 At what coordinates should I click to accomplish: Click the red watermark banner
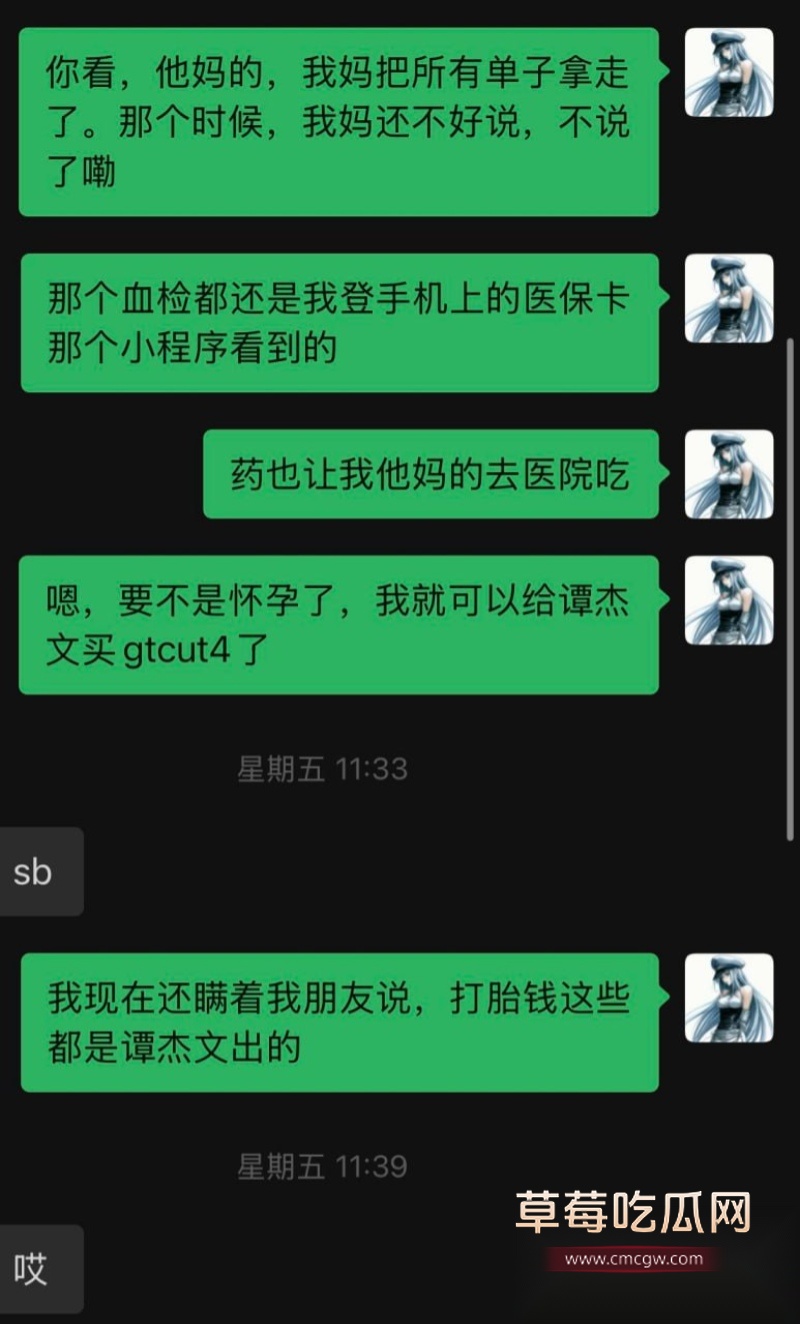coord(632,1256)
